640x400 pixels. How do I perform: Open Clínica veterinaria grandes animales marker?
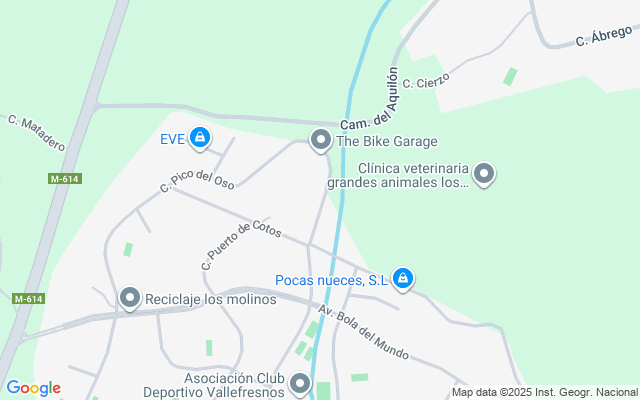coord(484,175)
